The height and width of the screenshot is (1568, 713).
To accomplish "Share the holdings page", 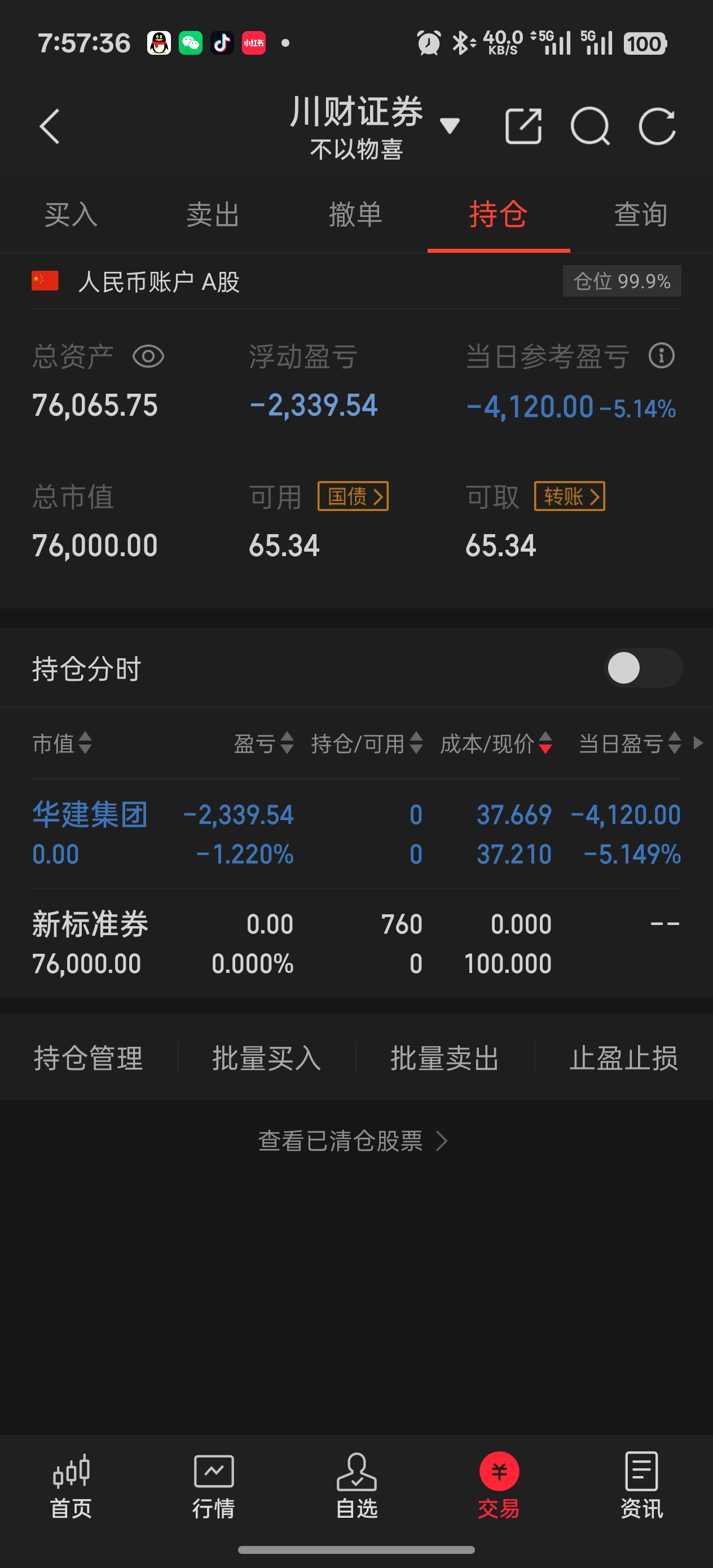I will pos(523,126).
